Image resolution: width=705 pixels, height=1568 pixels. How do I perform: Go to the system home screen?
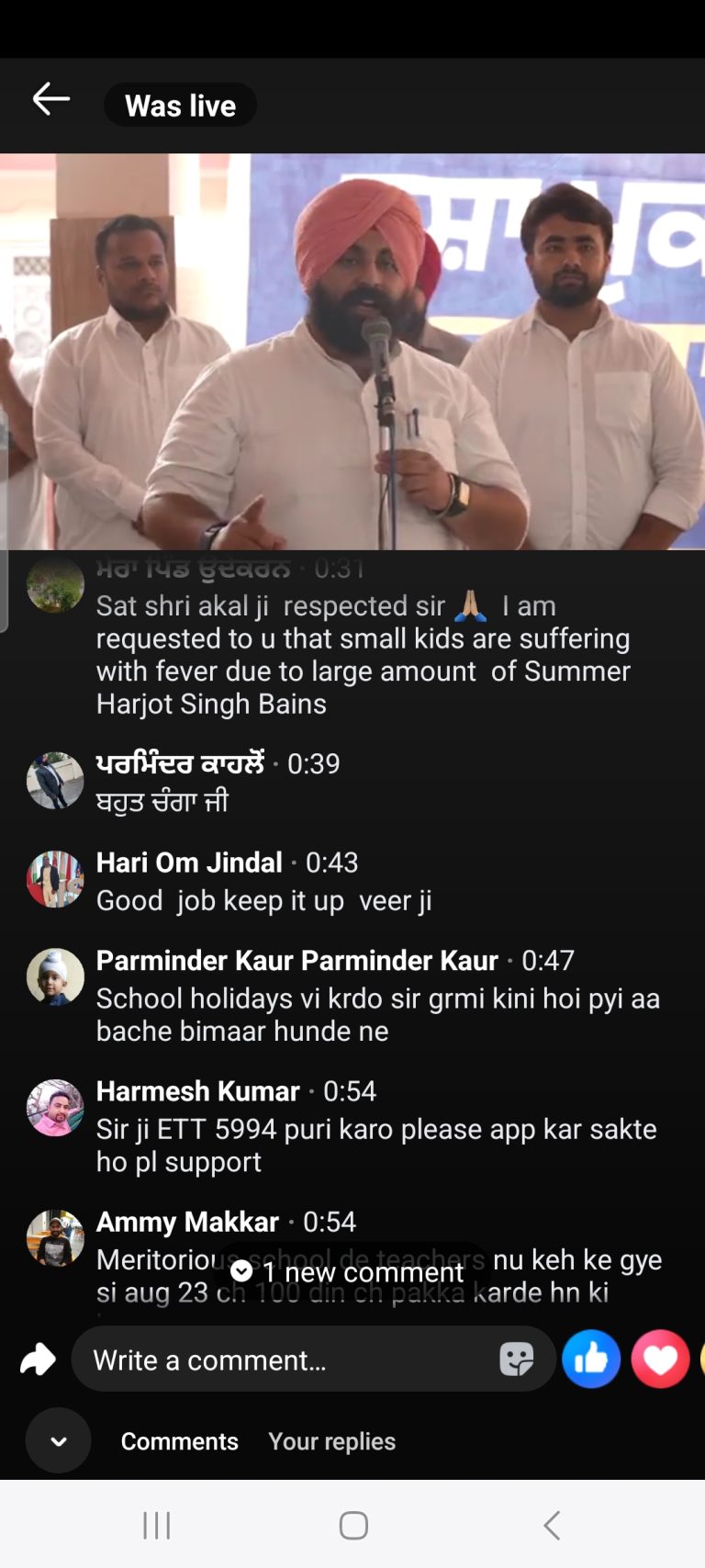click(x=353, y=1526)
